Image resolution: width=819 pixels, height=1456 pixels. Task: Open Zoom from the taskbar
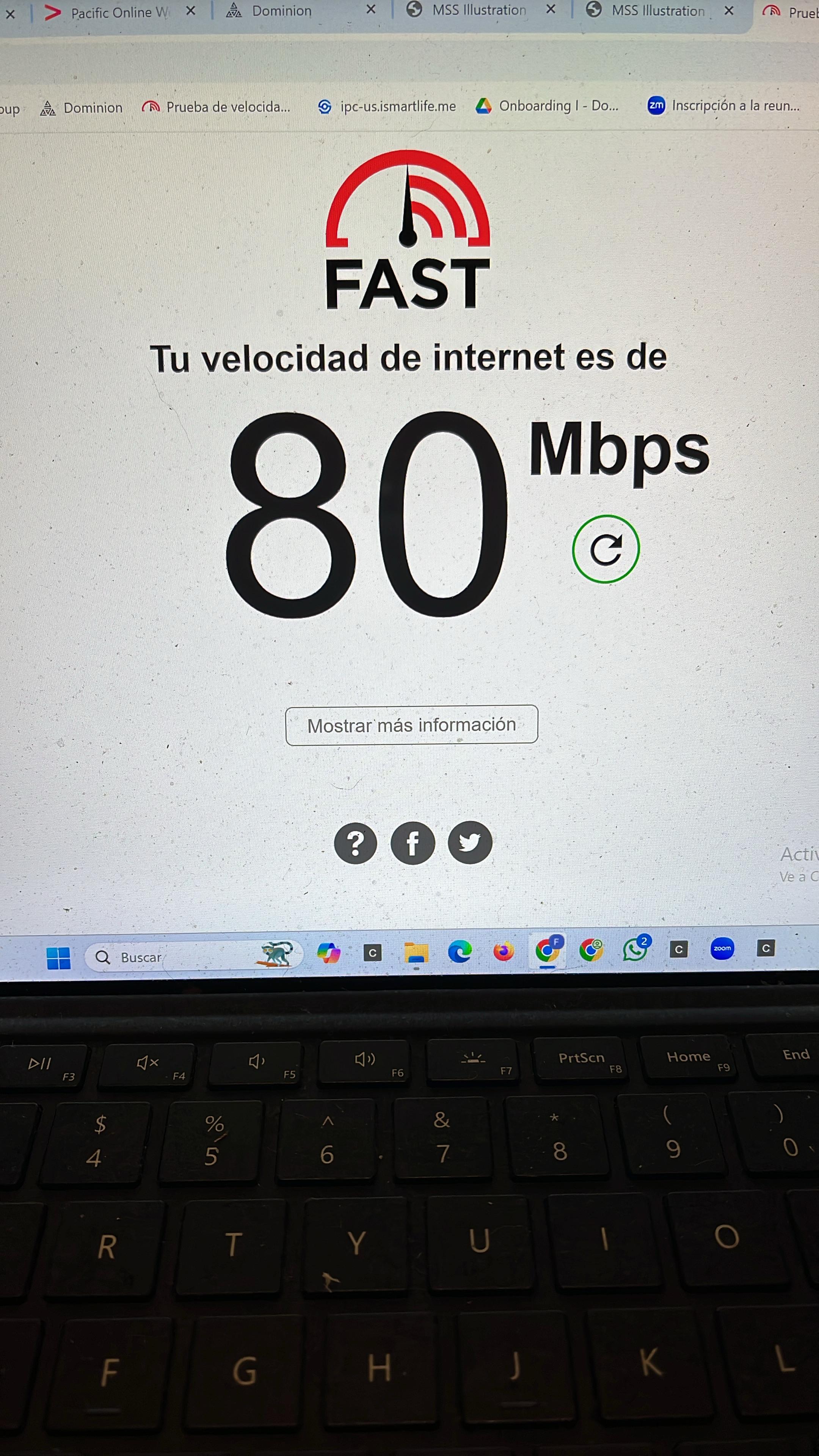tap(722, 948)
